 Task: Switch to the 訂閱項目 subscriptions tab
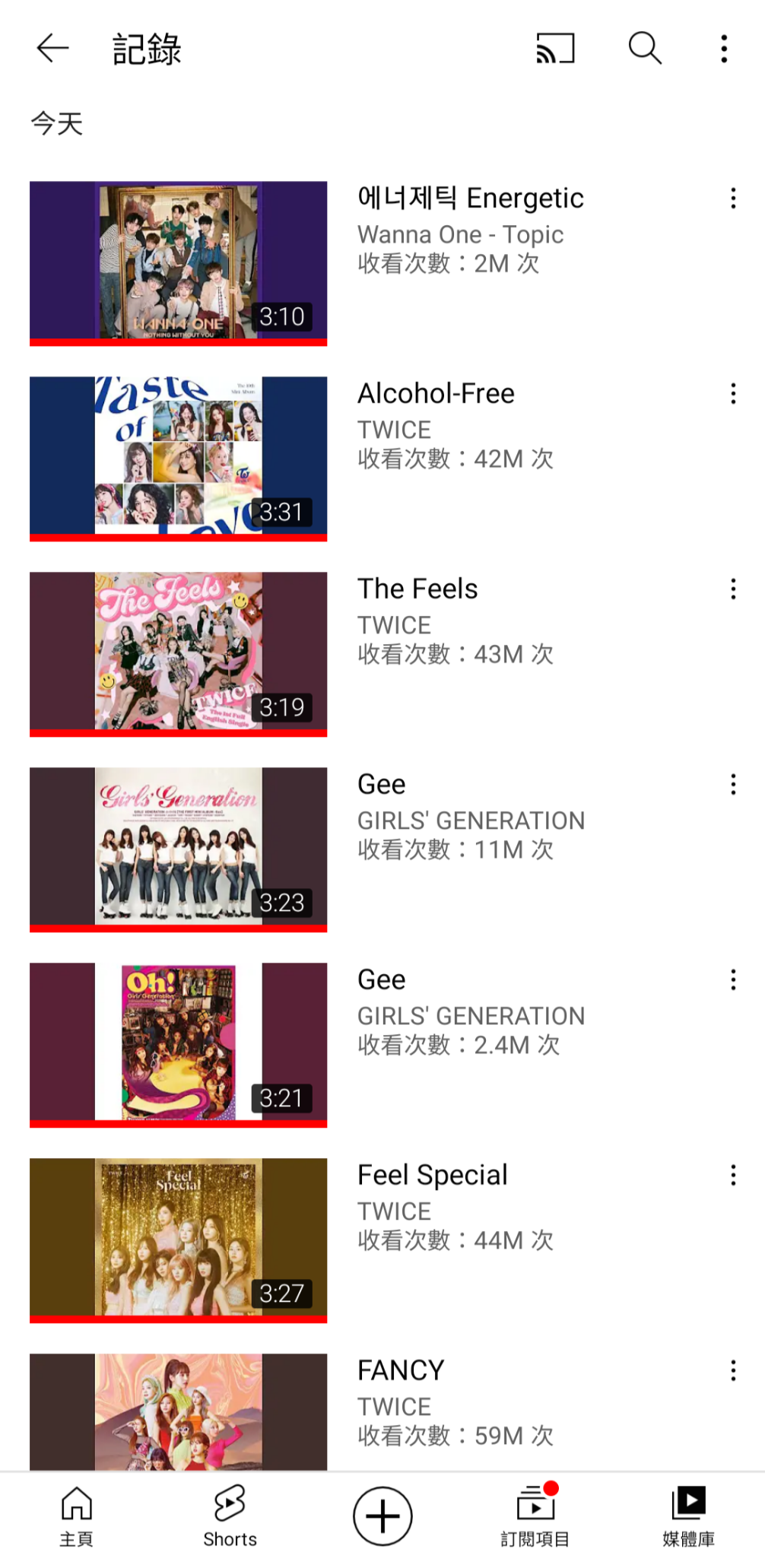[535, 1517]
